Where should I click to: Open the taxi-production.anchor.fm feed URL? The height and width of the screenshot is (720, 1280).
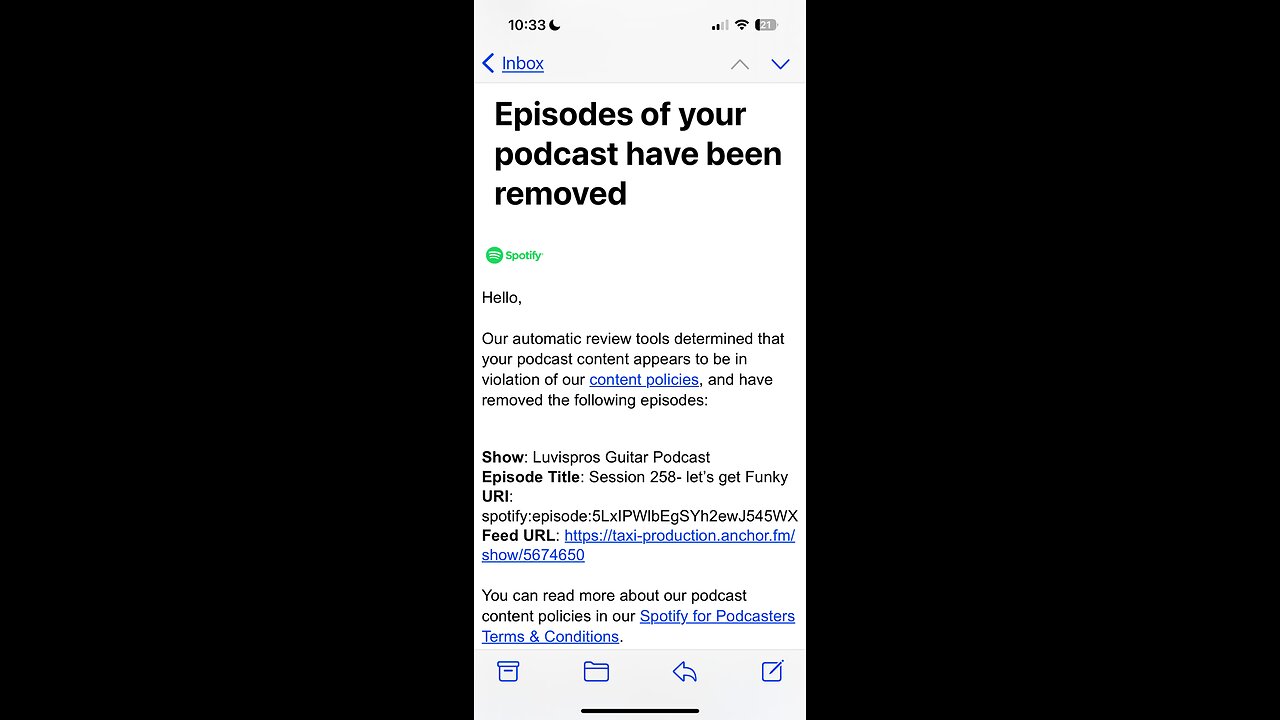click(x=679, y=536)
